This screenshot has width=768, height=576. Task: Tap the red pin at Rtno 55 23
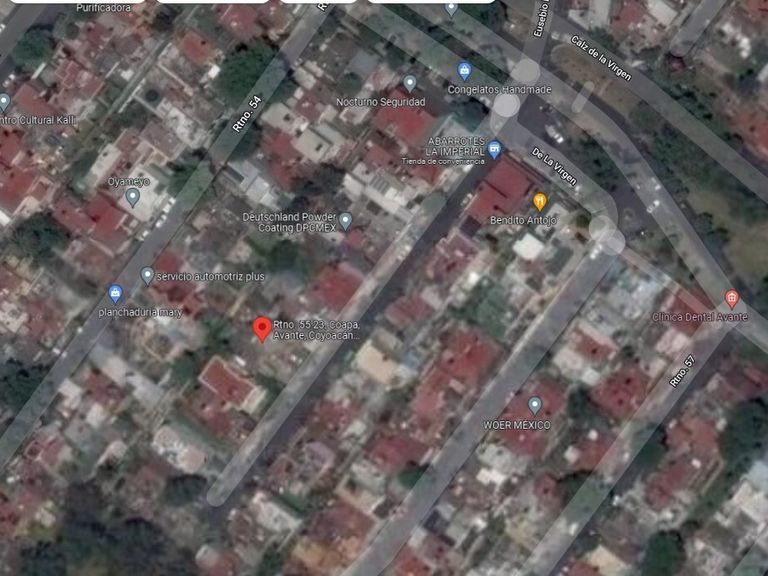[x=262, y=329]
